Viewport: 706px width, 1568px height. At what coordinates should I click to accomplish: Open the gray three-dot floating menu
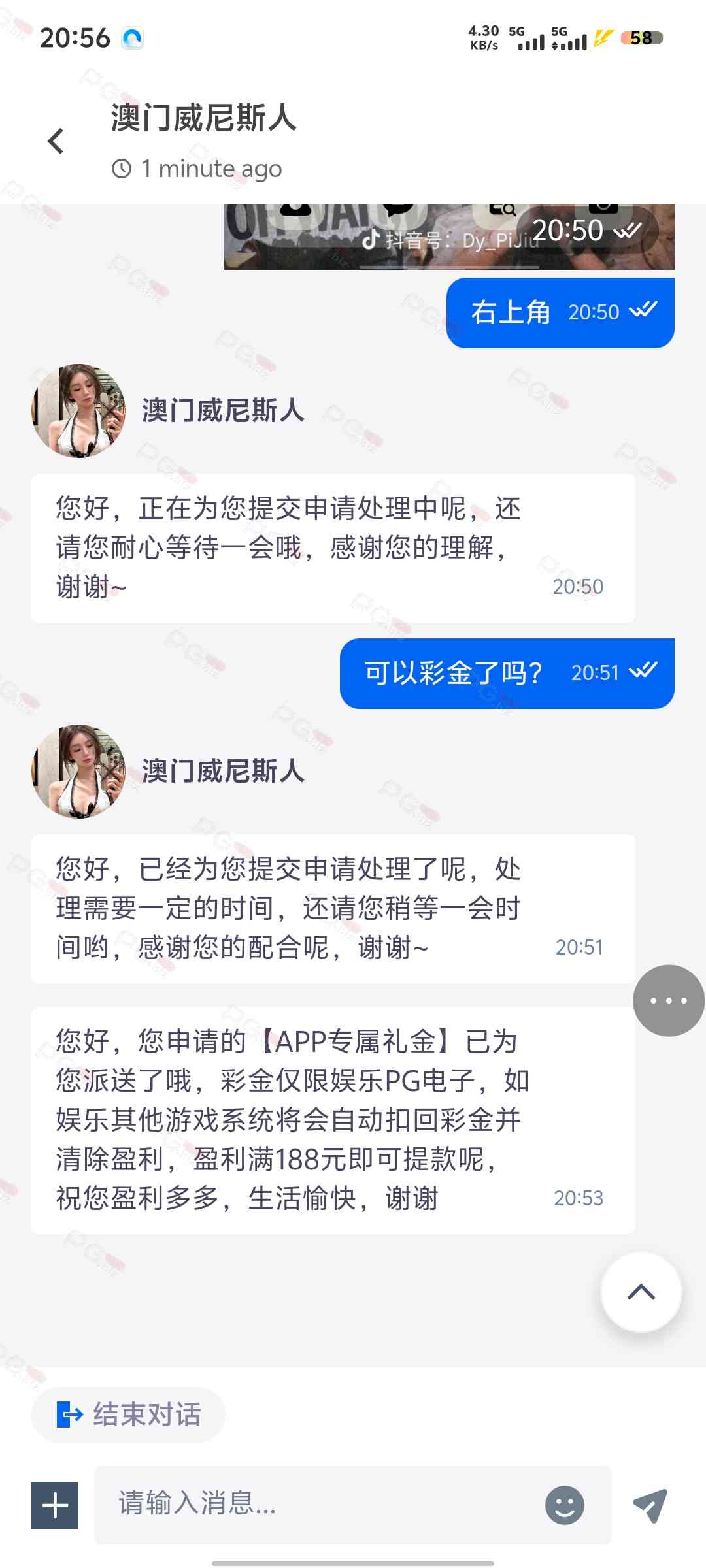pos(668,1000)
